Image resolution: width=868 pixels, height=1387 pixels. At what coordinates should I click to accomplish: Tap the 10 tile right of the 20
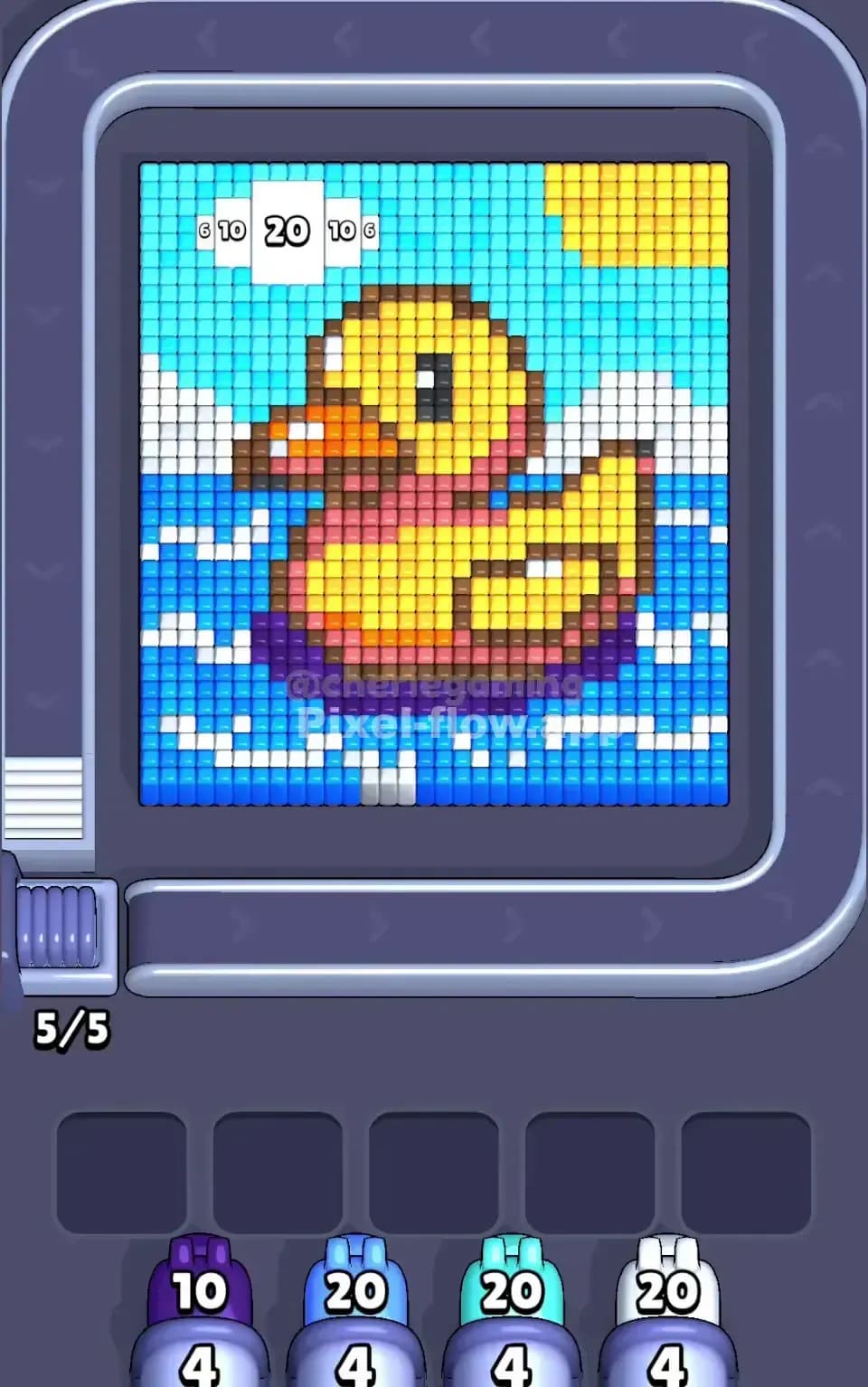[x=341, y=230]
